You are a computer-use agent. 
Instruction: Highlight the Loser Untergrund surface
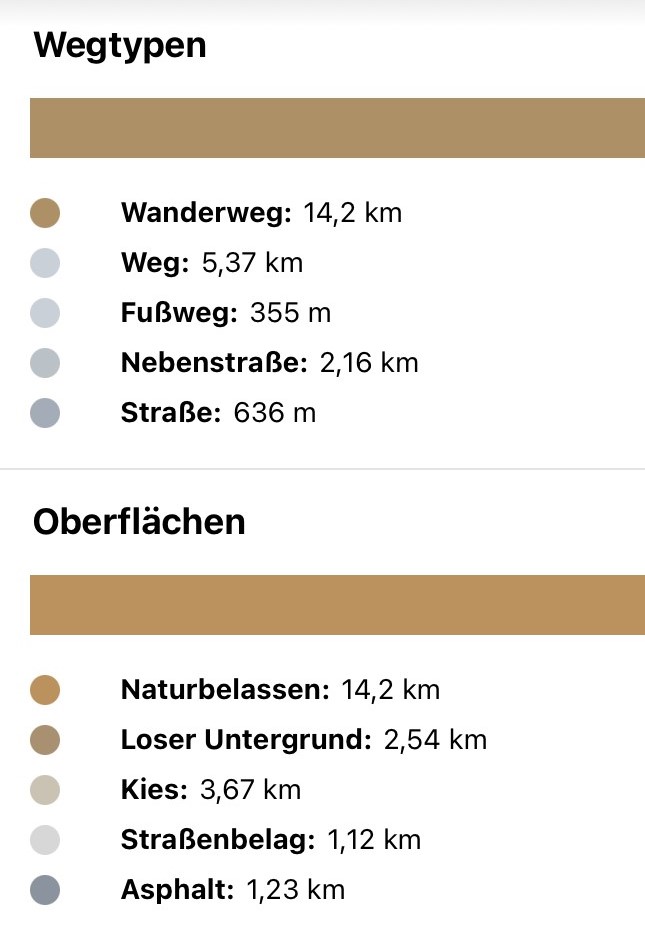pyautogui.click(x=303, y=740)
